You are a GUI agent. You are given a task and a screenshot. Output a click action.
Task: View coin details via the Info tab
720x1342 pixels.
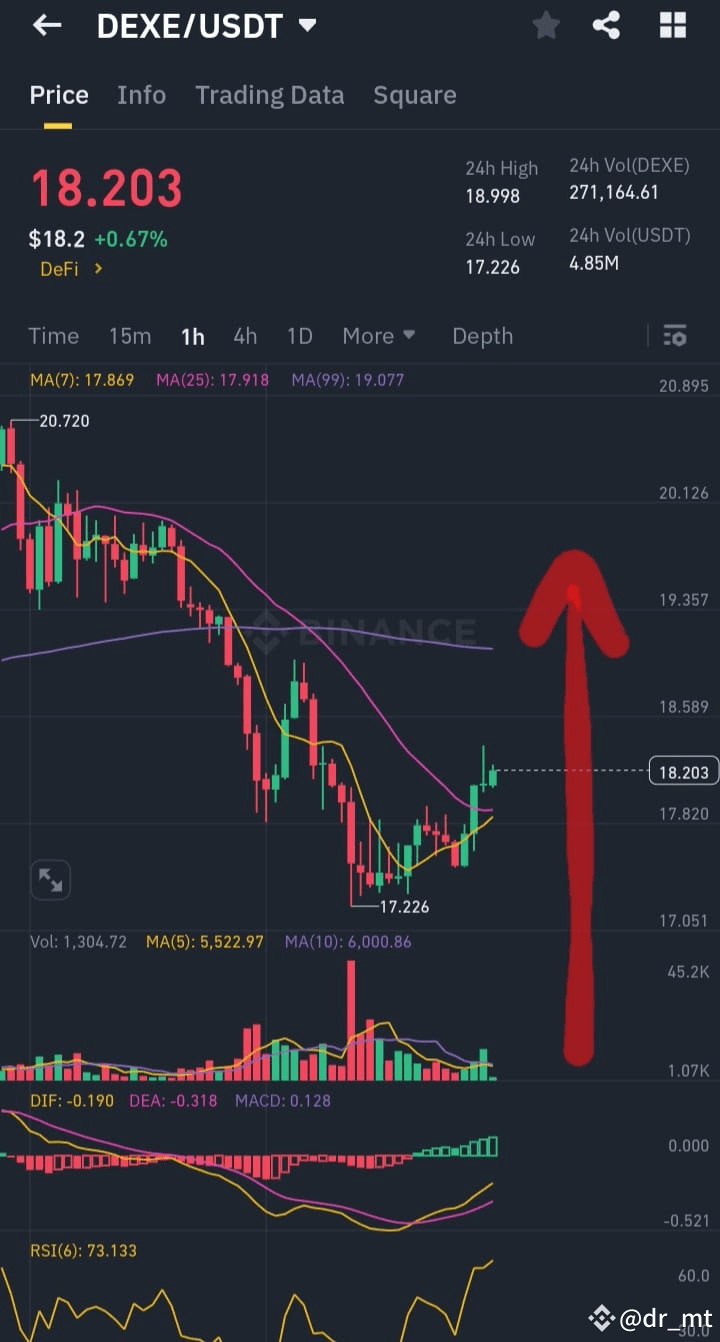click(141, 94)
